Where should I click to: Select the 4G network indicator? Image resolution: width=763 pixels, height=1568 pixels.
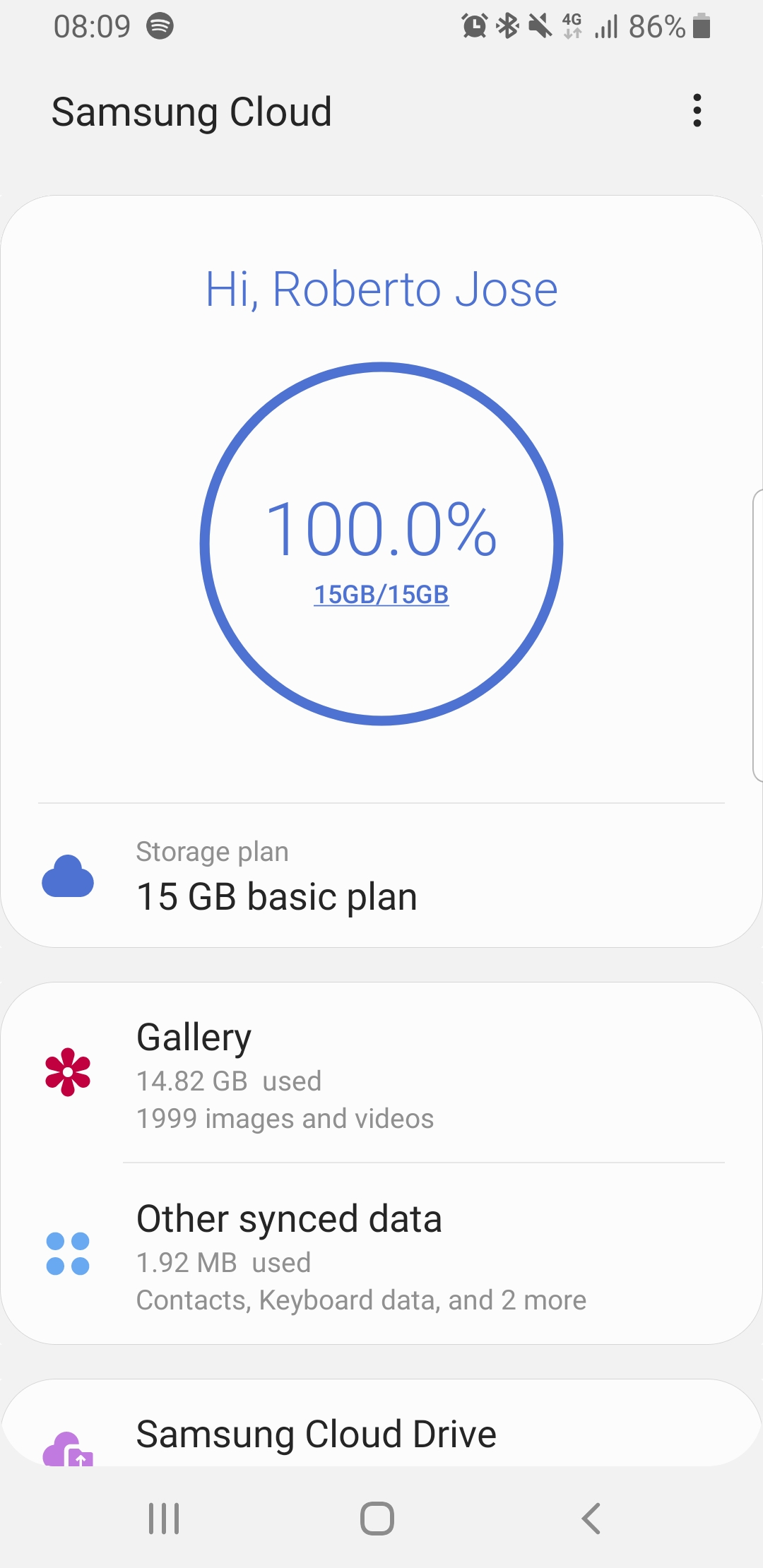tap(572, 25)
